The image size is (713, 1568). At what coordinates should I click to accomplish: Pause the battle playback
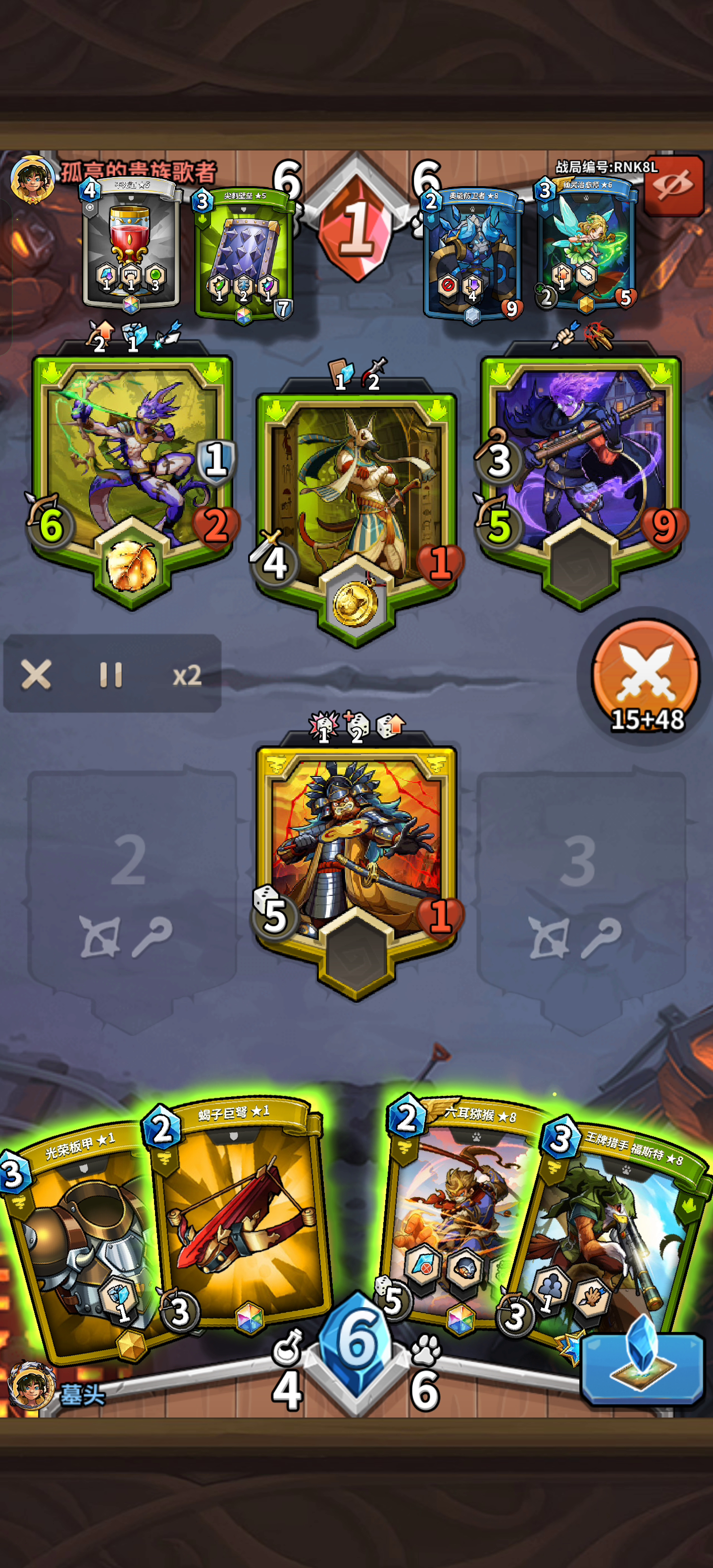111,675
